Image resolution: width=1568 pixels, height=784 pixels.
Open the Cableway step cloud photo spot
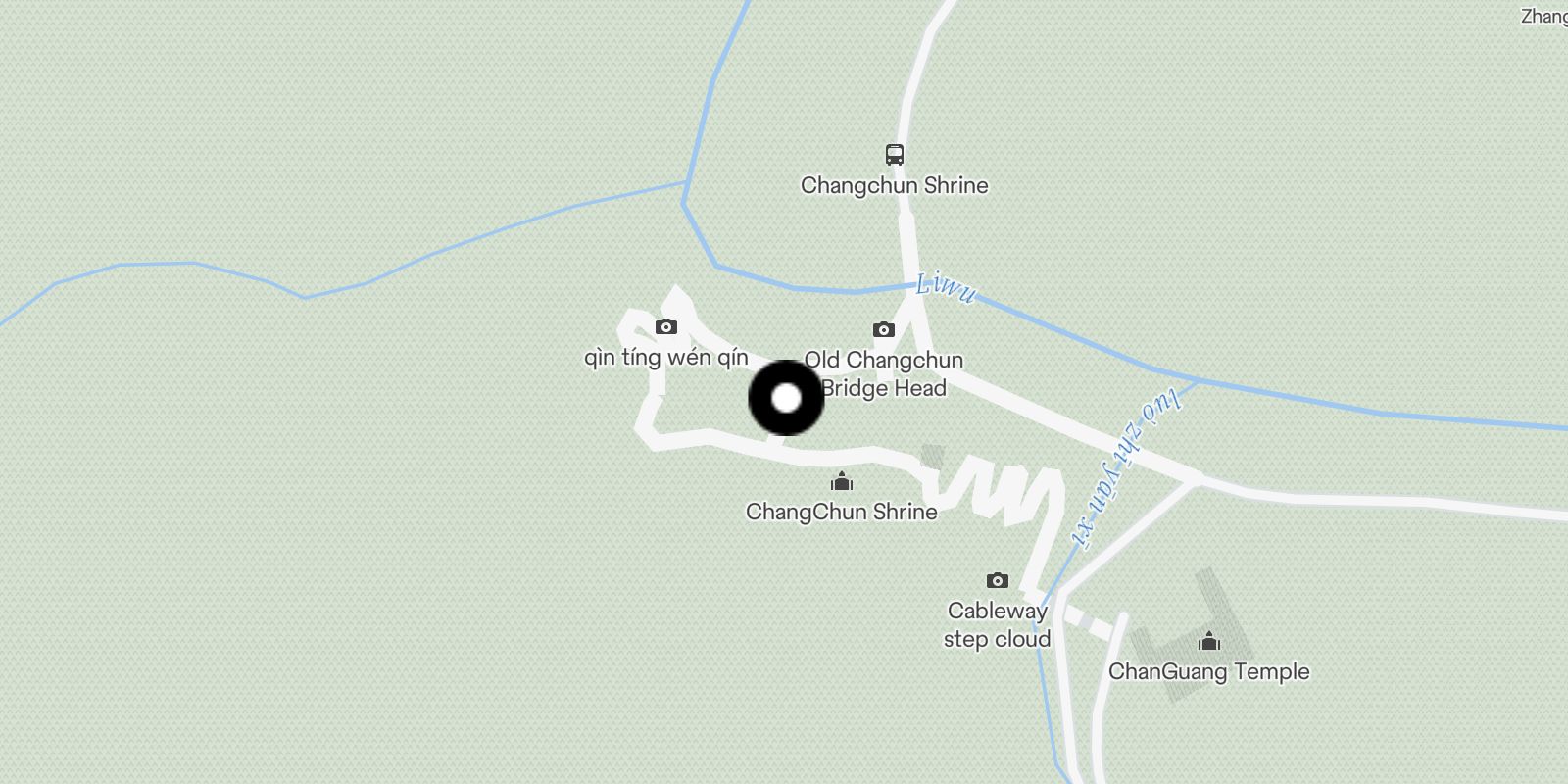tap(997, 580)
